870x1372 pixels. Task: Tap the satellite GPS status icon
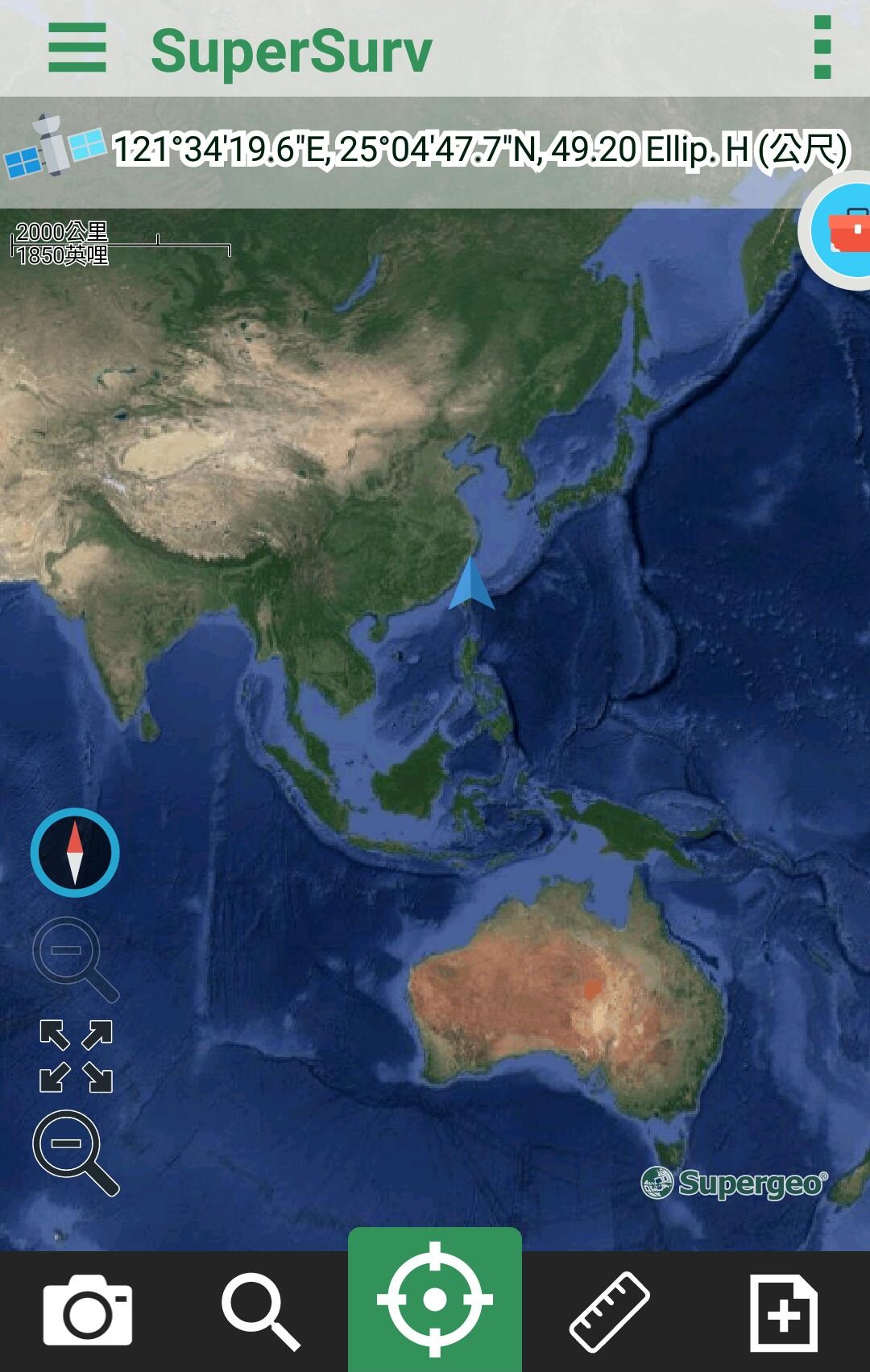coord(55,147)
